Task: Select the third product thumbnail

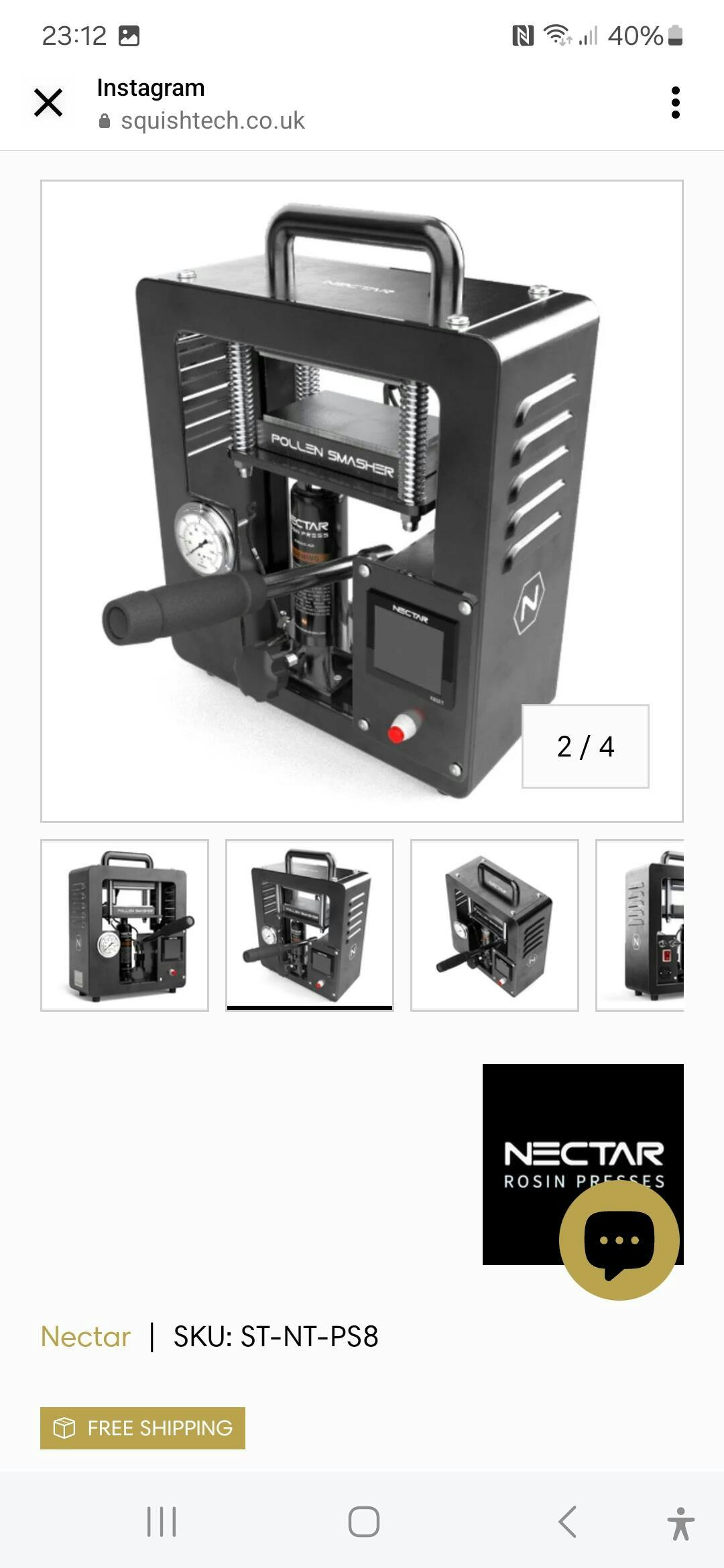Action: (x=495, y=925)
